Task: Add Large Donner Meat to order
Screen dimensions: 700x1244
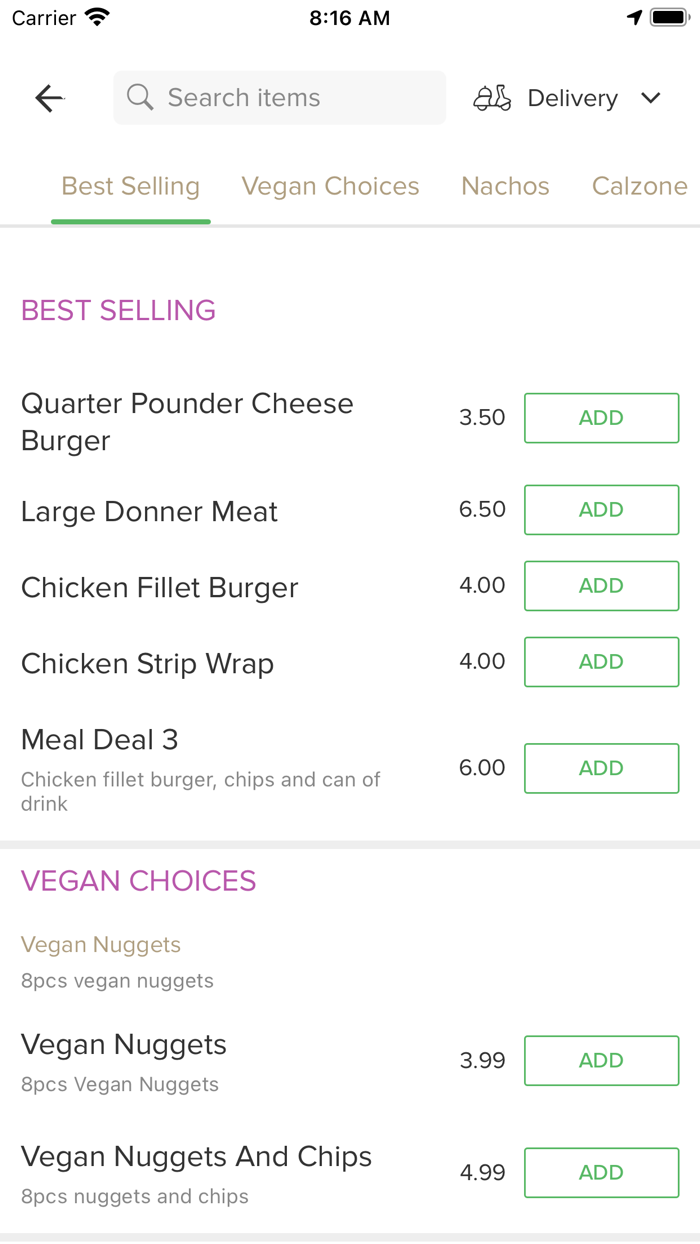Action: tap(601, 510)
